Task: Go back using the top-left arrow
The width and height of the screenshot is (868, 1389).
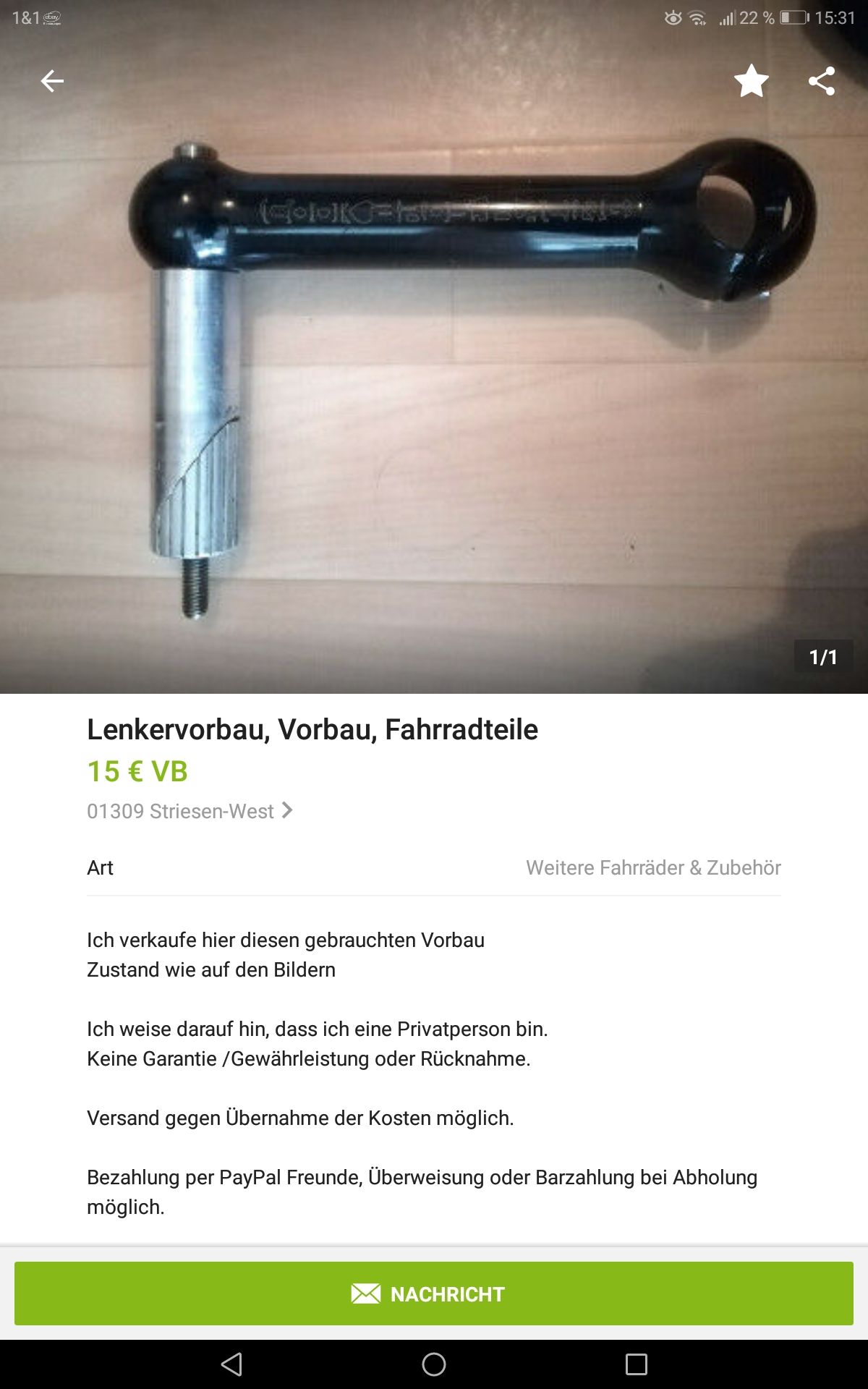Action: [x=52, y=81]
